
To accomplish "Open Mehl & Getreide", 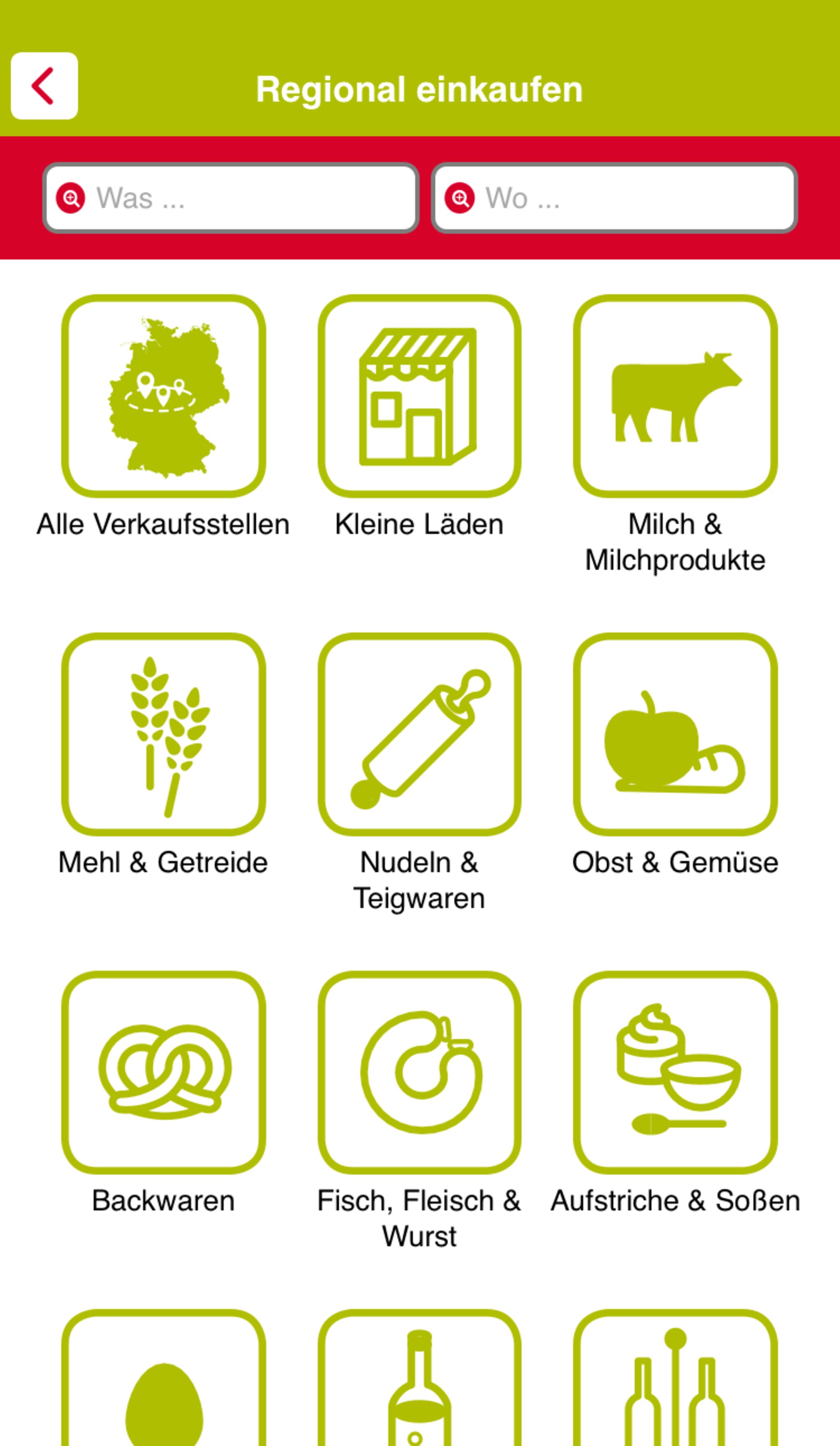I will [164, 734].
